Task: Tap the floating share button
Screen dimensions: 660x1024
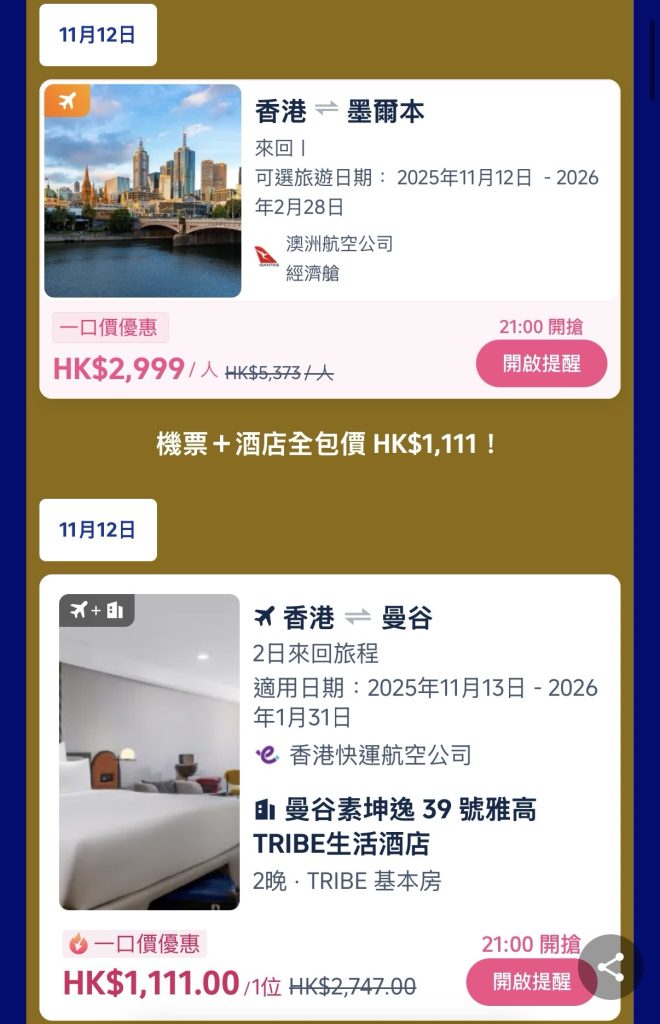Action: (610, 967)
